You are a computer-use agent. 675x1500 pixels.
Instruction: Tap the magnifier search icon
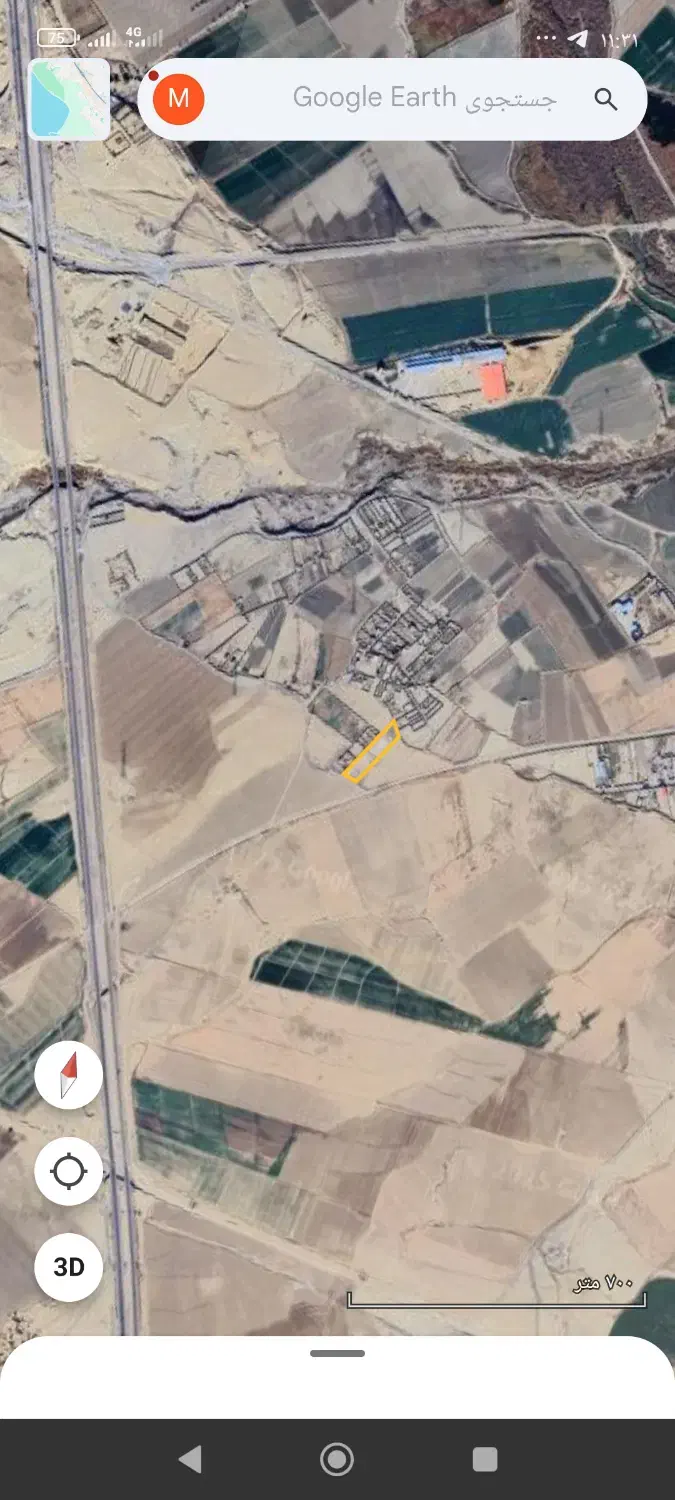point(606,98)
